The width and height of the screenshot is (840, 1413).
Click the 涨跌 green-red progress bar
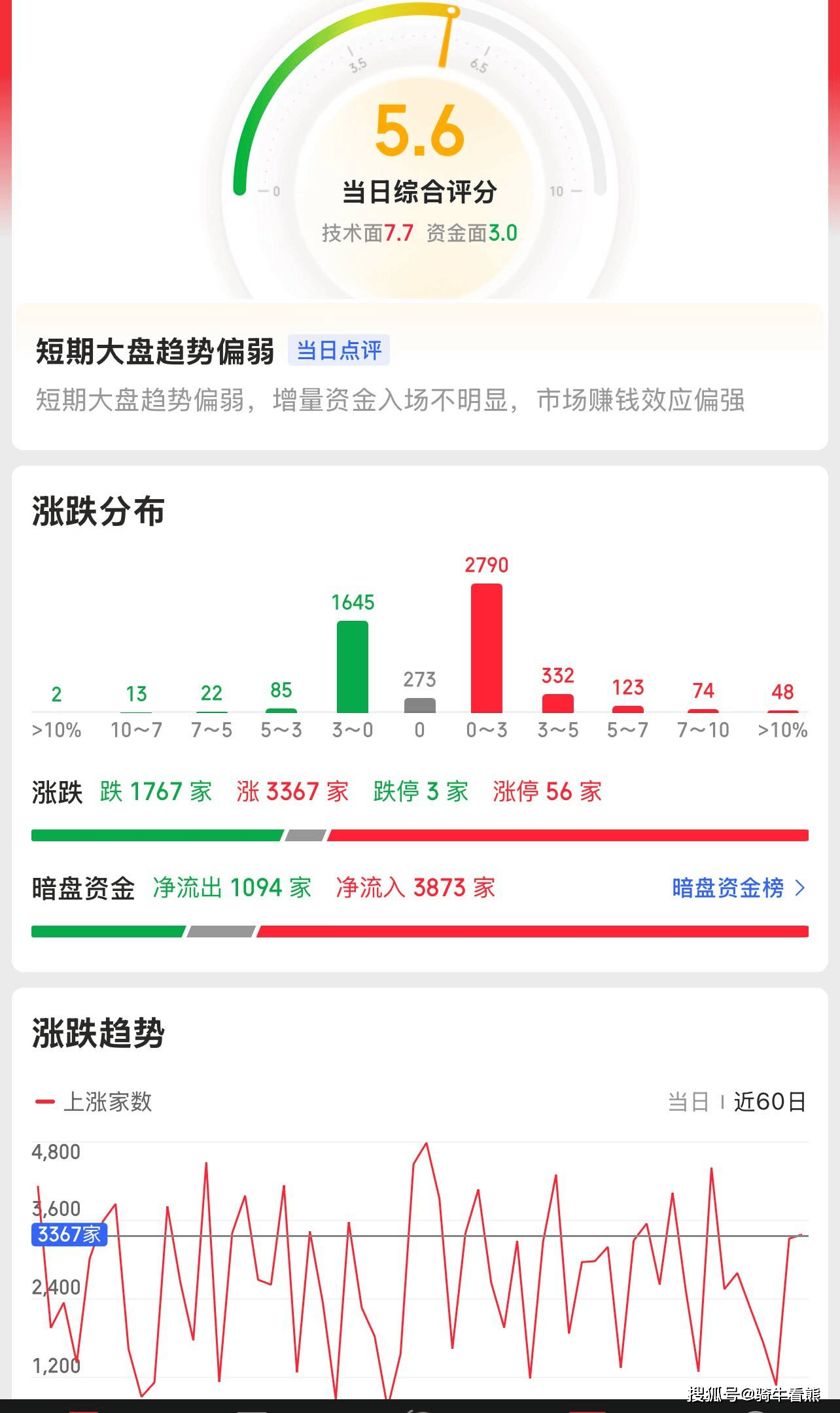click(420, 835)
